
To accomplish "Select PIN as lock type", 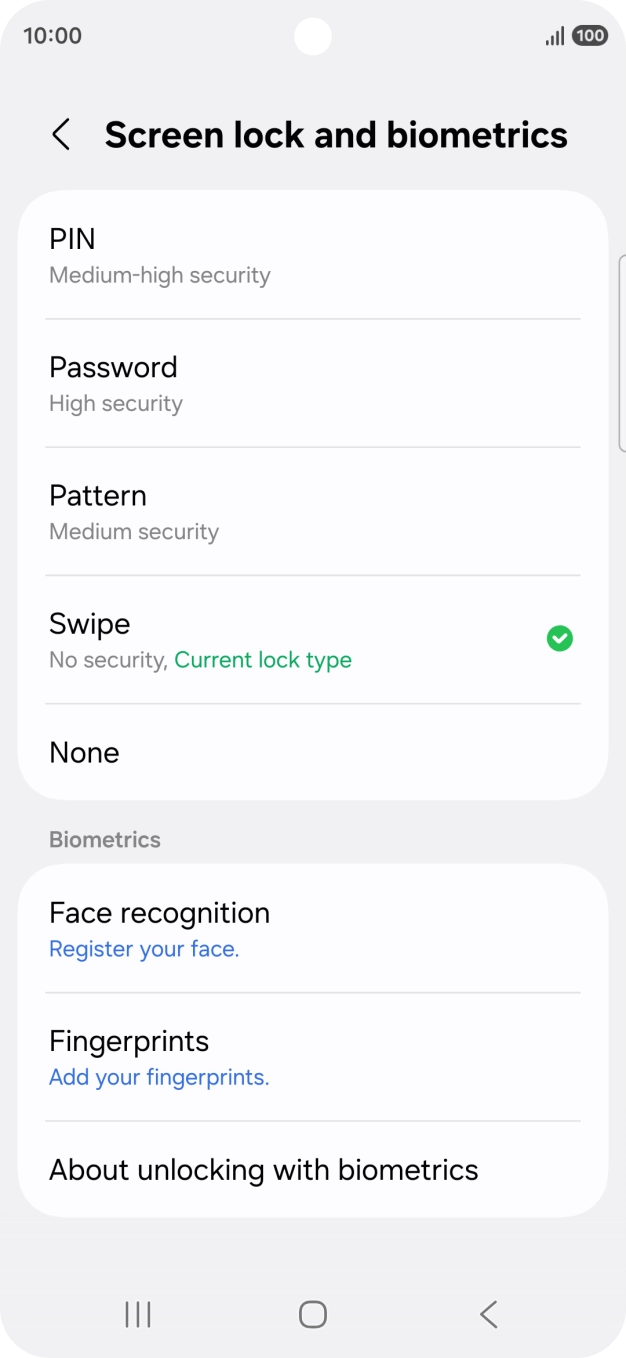I will 312,255.
